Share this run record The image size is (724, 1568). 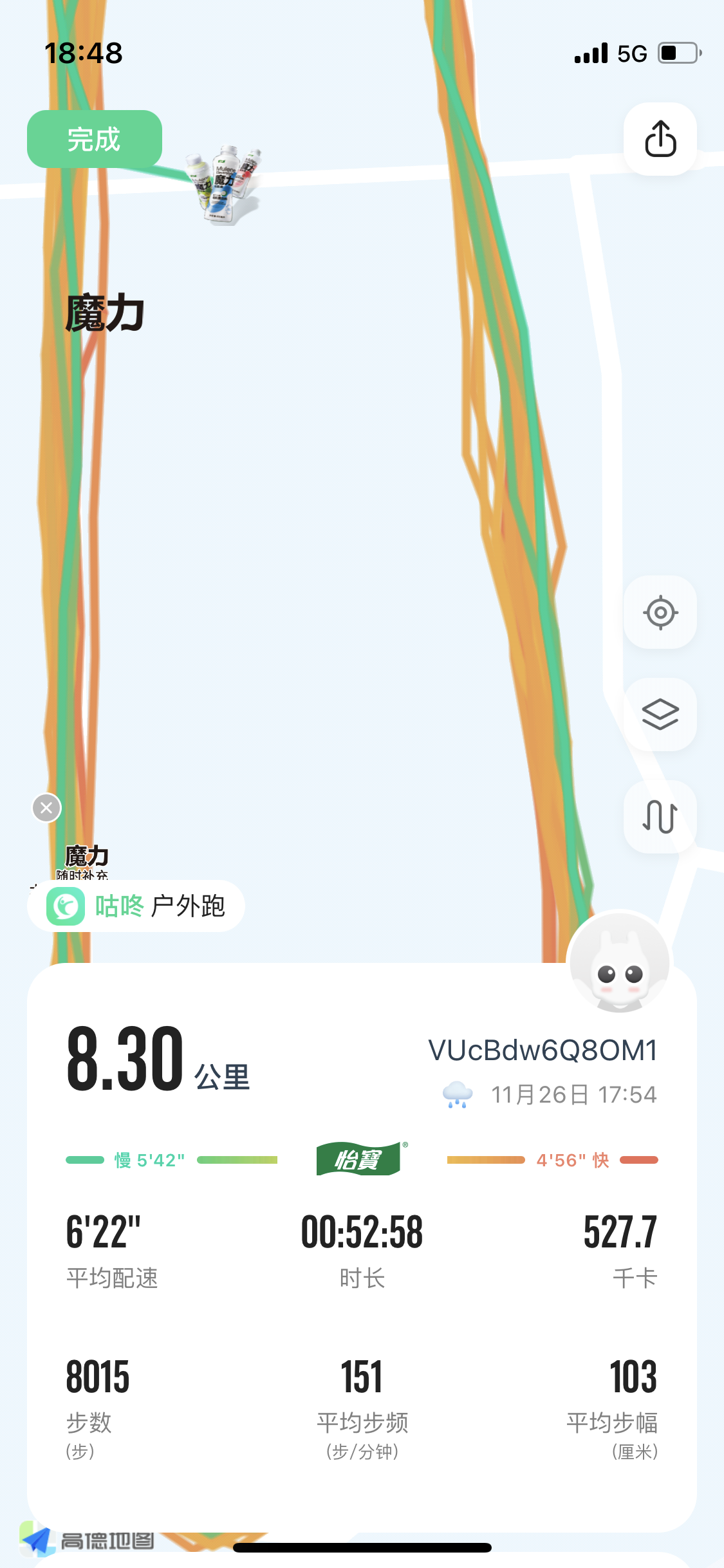pos(660,139)
